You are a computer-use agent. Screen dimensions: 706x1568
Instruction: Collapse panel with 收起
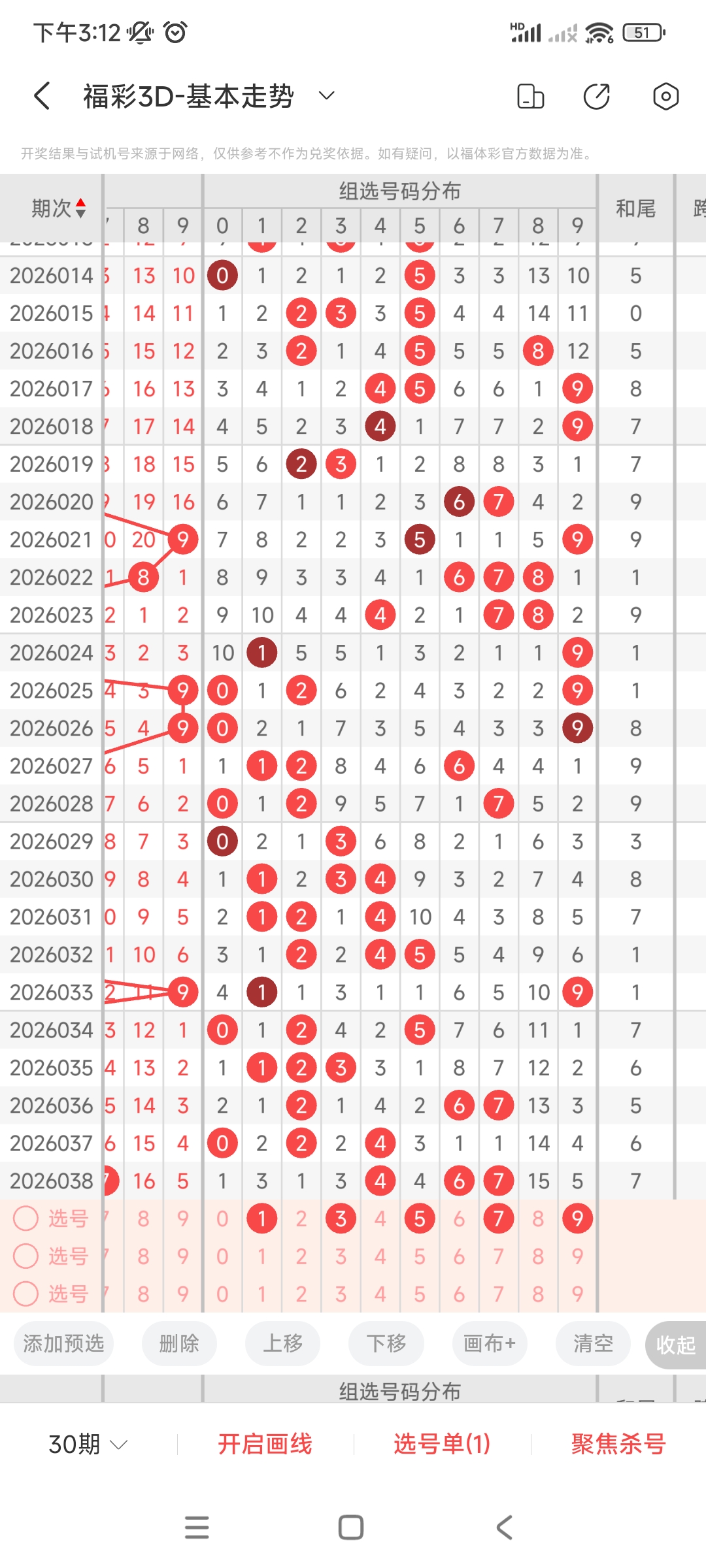click(x=675, y=1345)
